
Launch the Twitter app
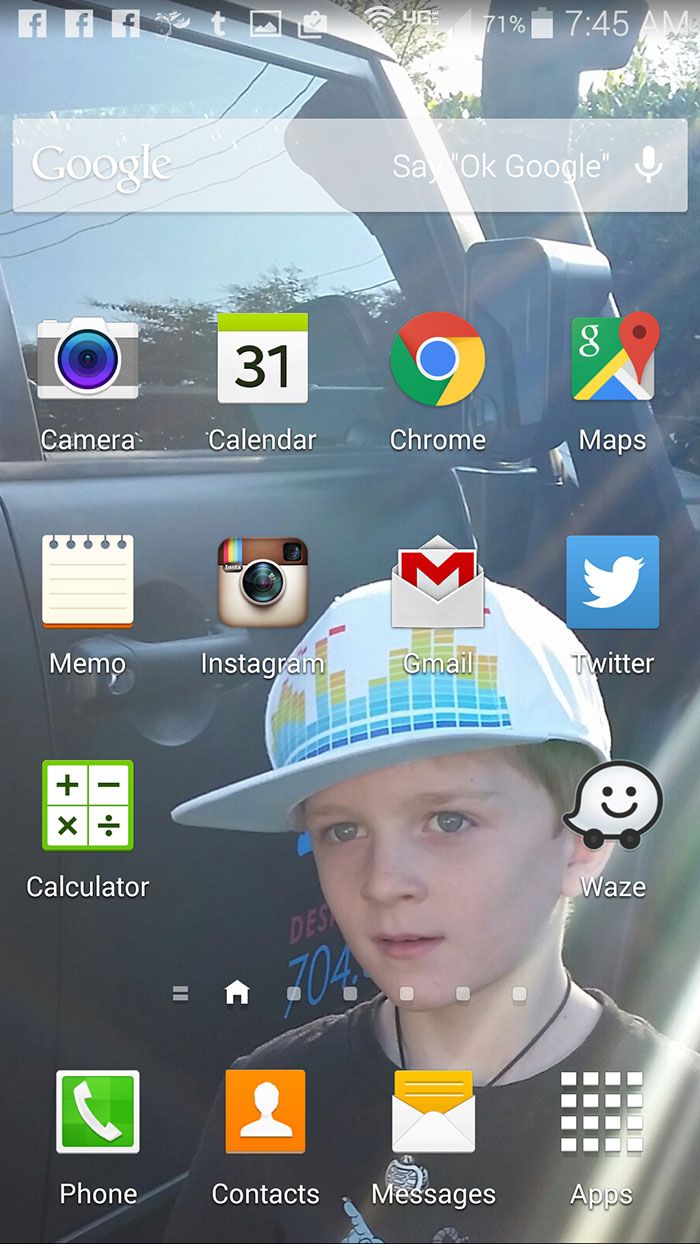[613, 583]
